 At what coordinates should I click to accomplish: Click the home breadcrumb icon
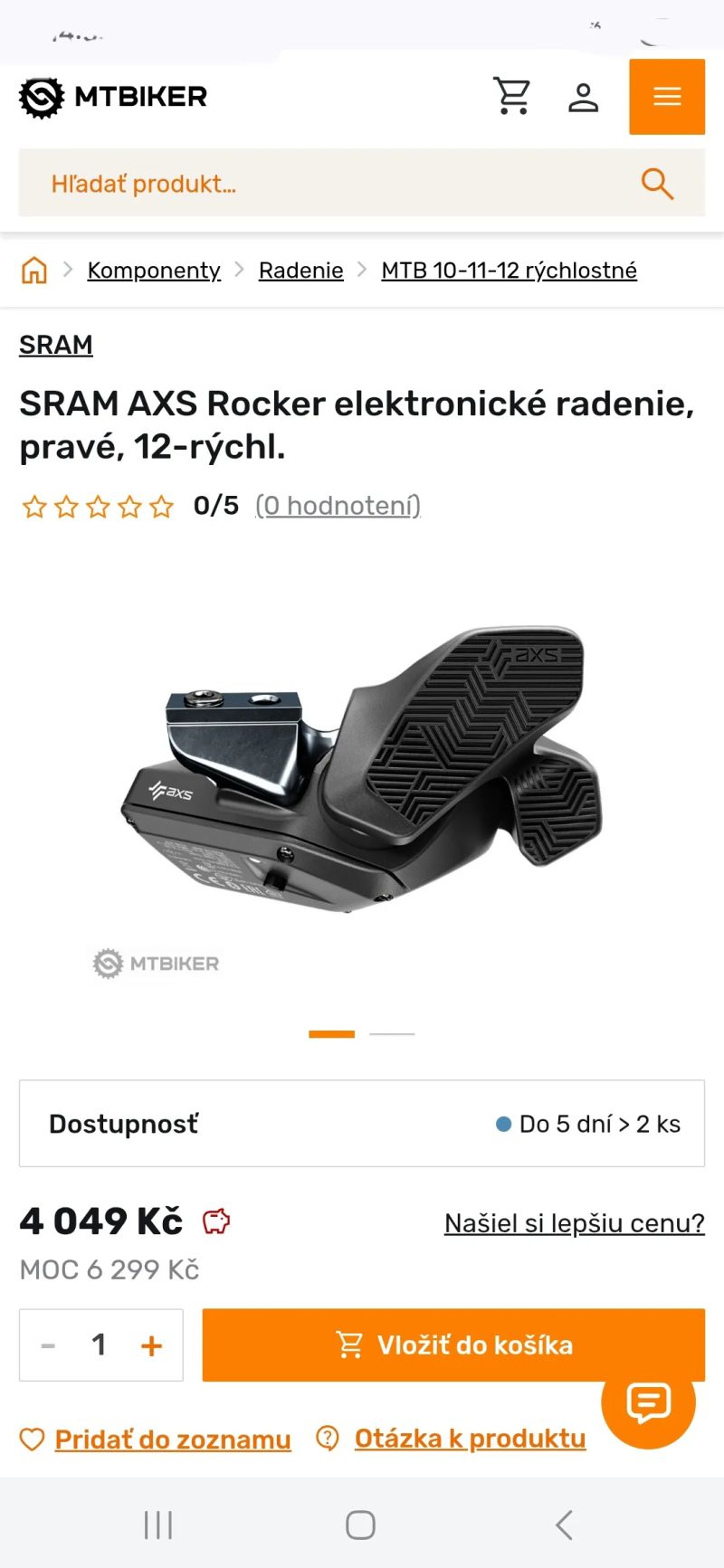point(33,269)
